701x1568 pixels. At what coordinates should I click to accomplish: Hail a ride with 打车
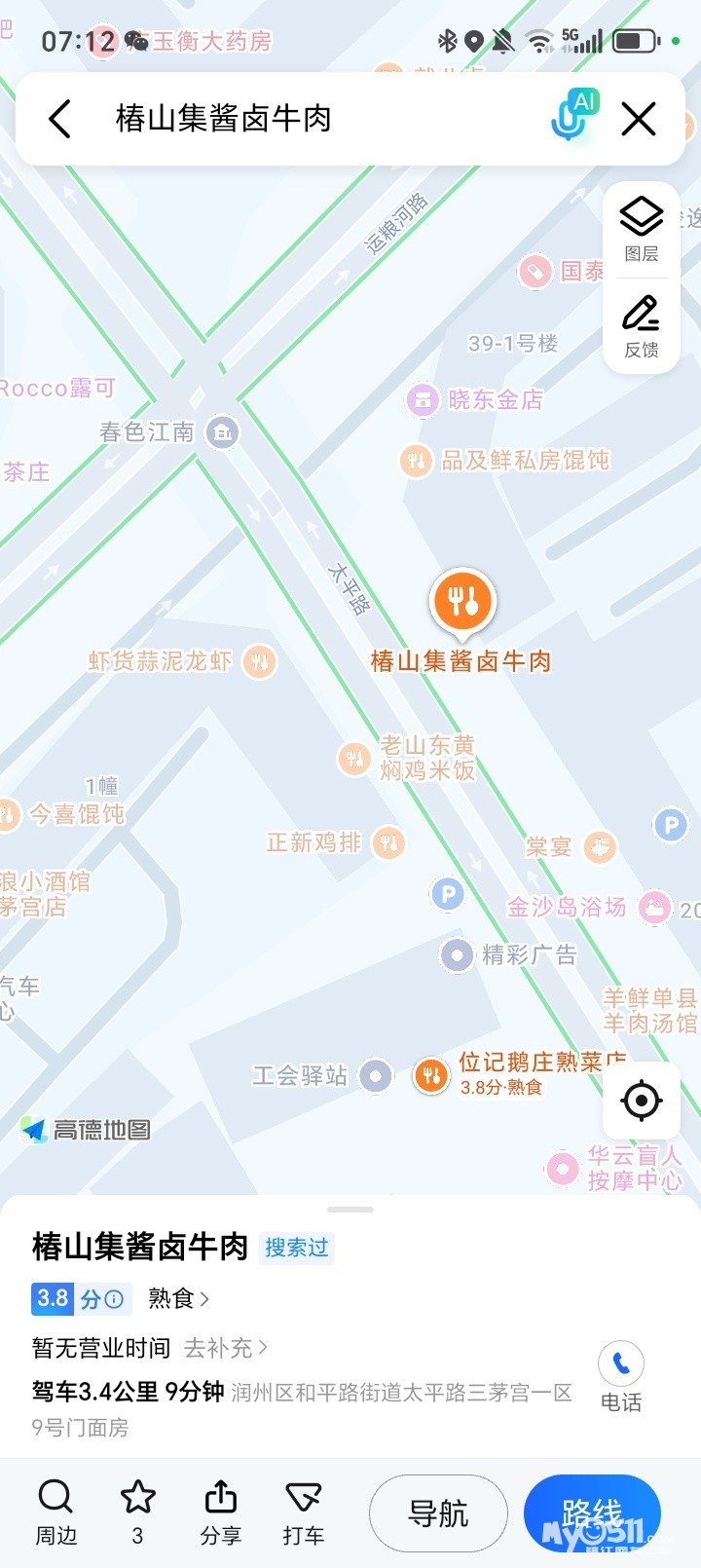click(x=303, y=1512)
